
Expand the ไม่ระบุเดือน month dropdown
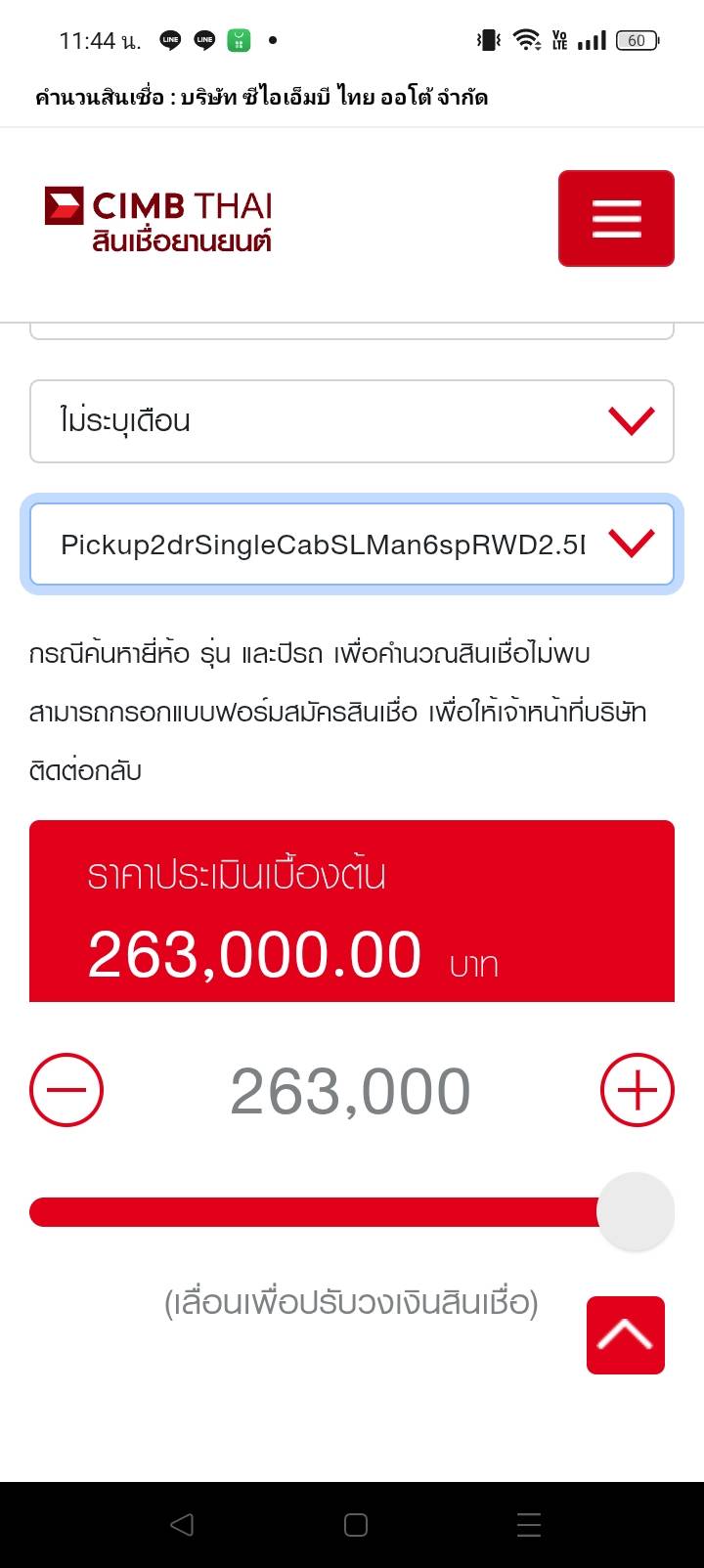tap(352, 421)
